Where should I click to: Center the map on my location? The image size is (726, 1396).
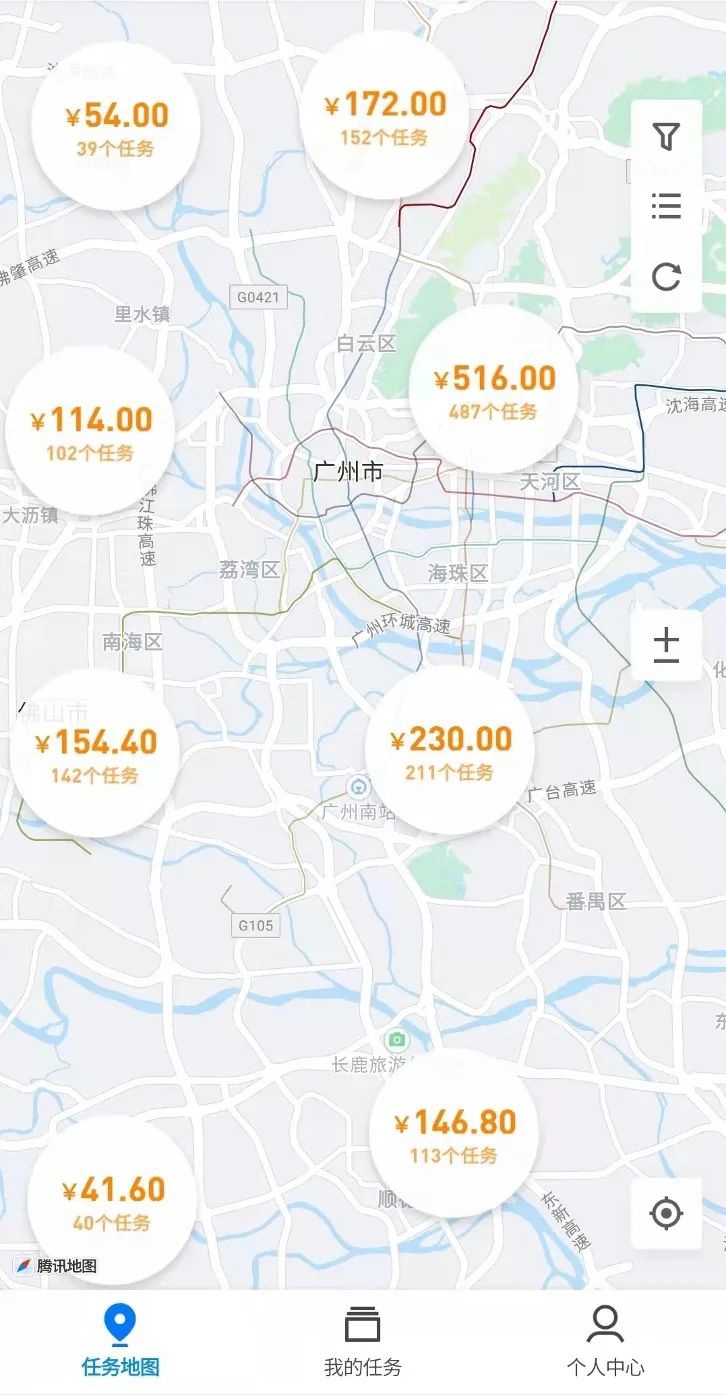666,1214
